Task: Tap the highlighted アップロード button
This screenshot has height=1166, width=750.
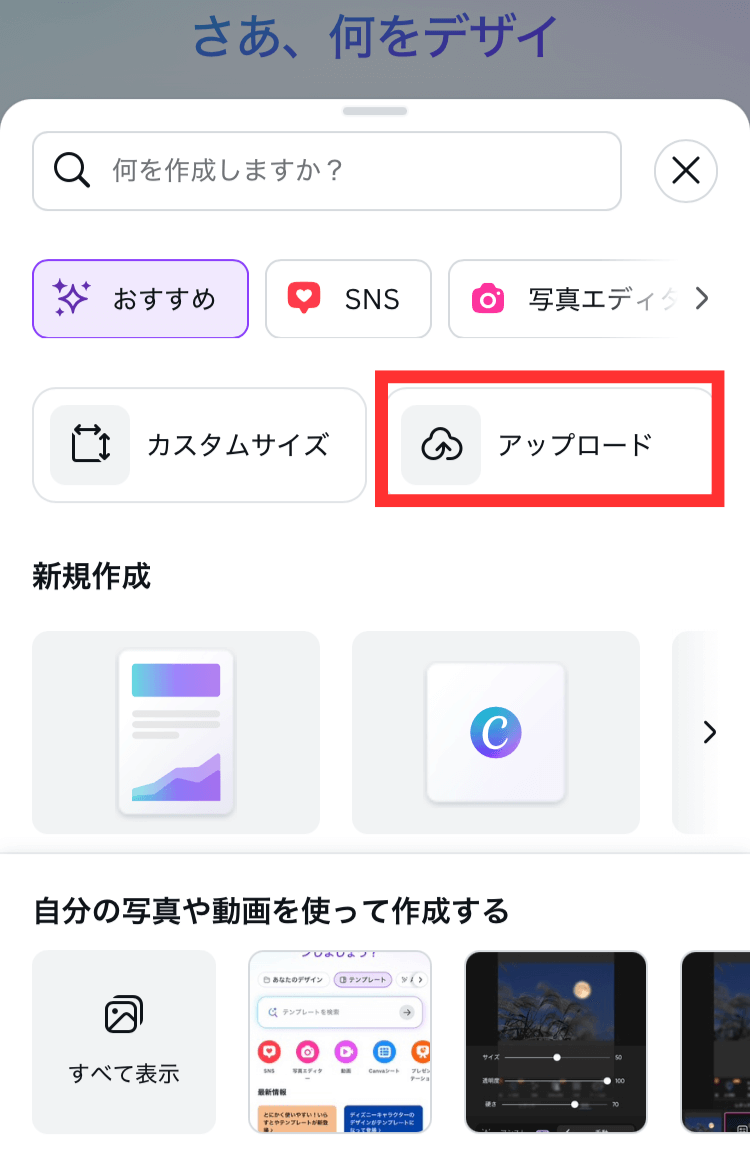Action: pos(548,444)
